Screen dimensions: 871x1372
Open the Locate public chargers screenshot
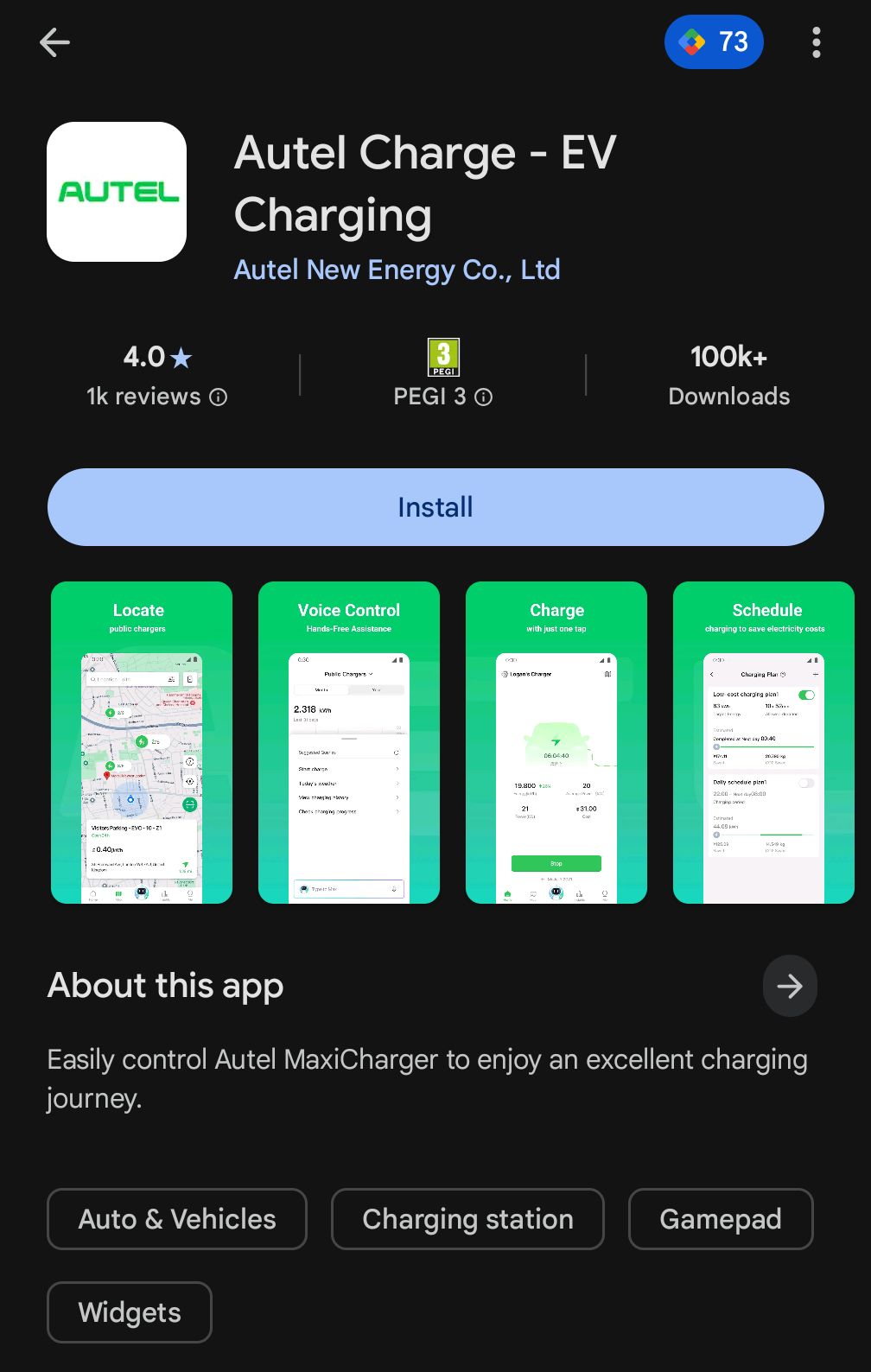pos(142,743)
